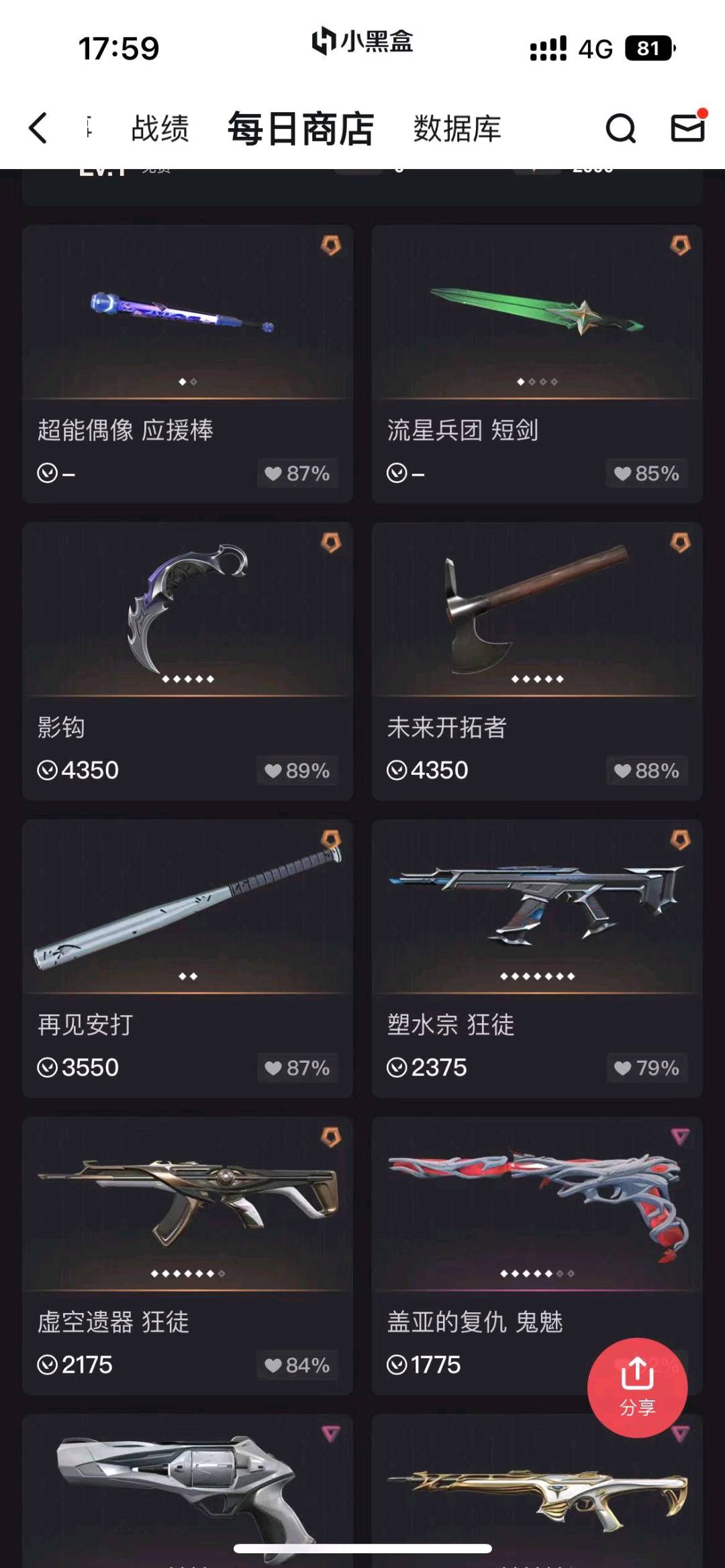Viewport: 725px width, 1568px height.
Task: View the 影钩 skin card
Action: [x=187, y=661]
